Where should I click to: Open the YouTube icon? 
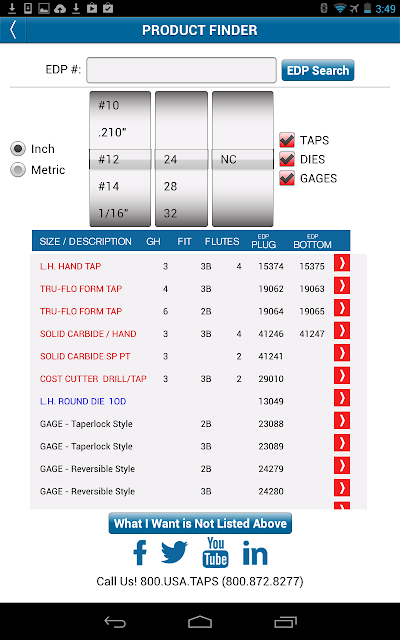click(216, 553)
